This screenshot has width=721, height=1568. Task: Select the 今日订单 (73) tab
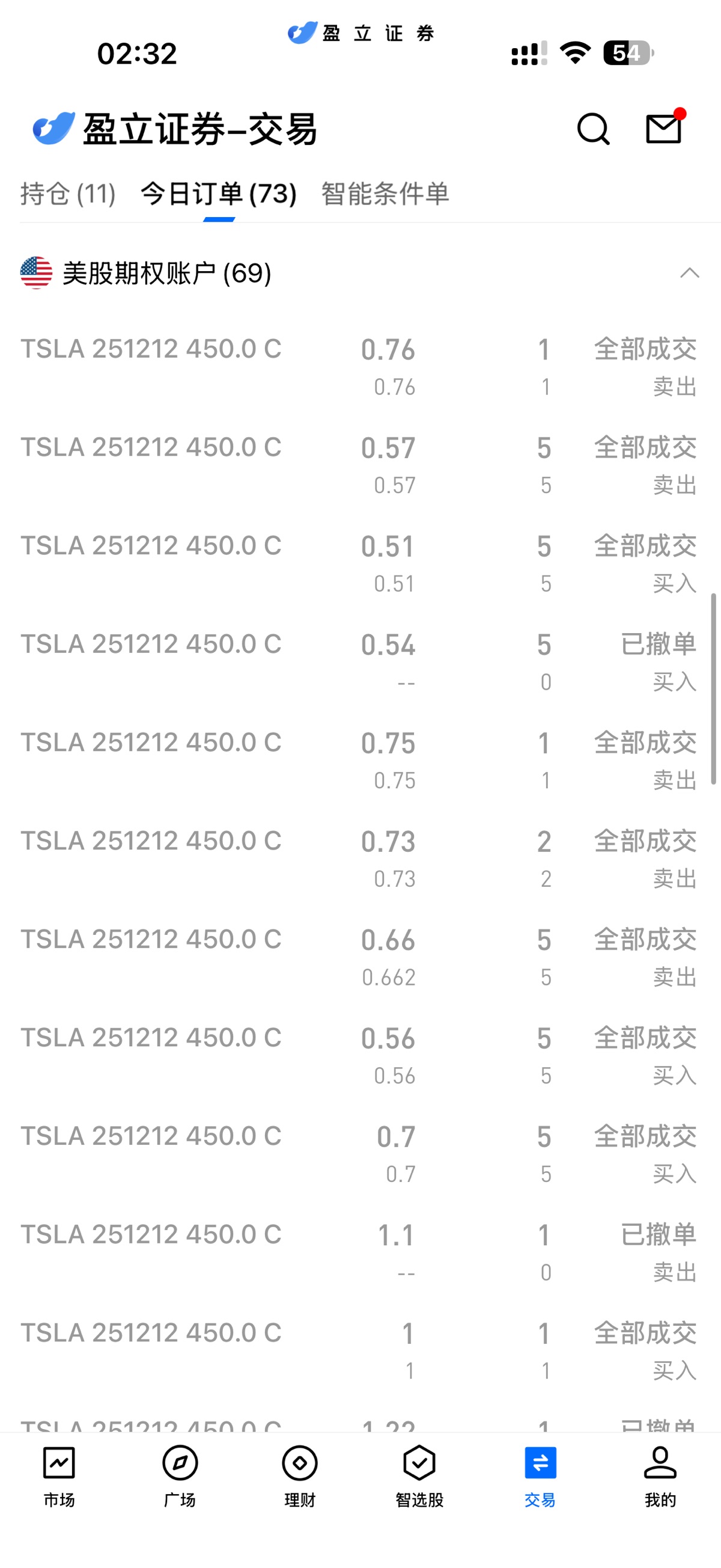pyautogui.click(x=219, y=194)
